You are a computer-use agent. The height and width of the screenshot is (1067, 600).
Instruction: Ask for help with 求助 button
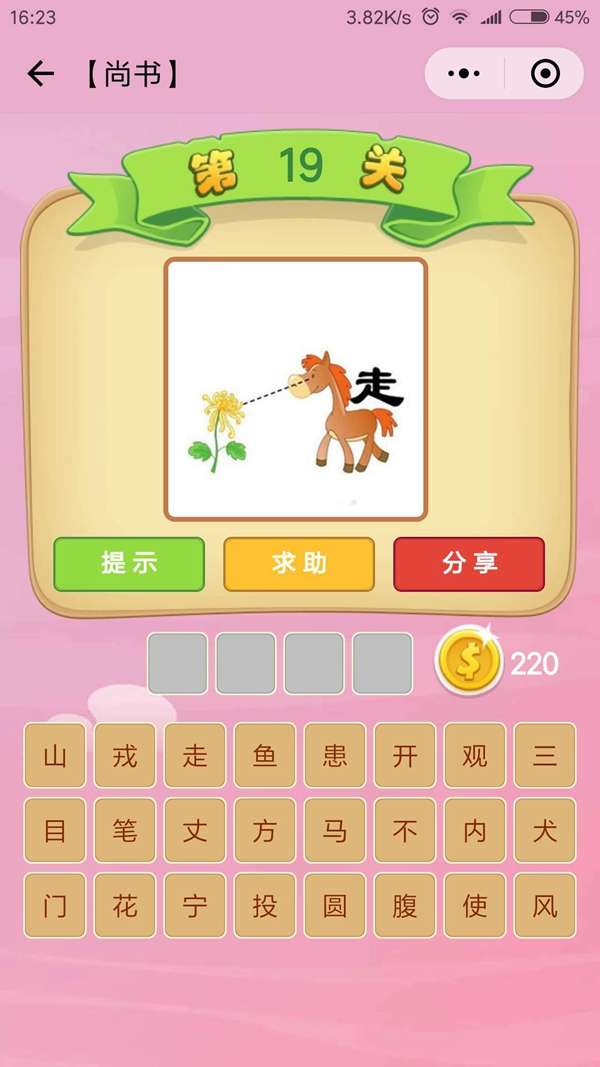pos(299,564)
